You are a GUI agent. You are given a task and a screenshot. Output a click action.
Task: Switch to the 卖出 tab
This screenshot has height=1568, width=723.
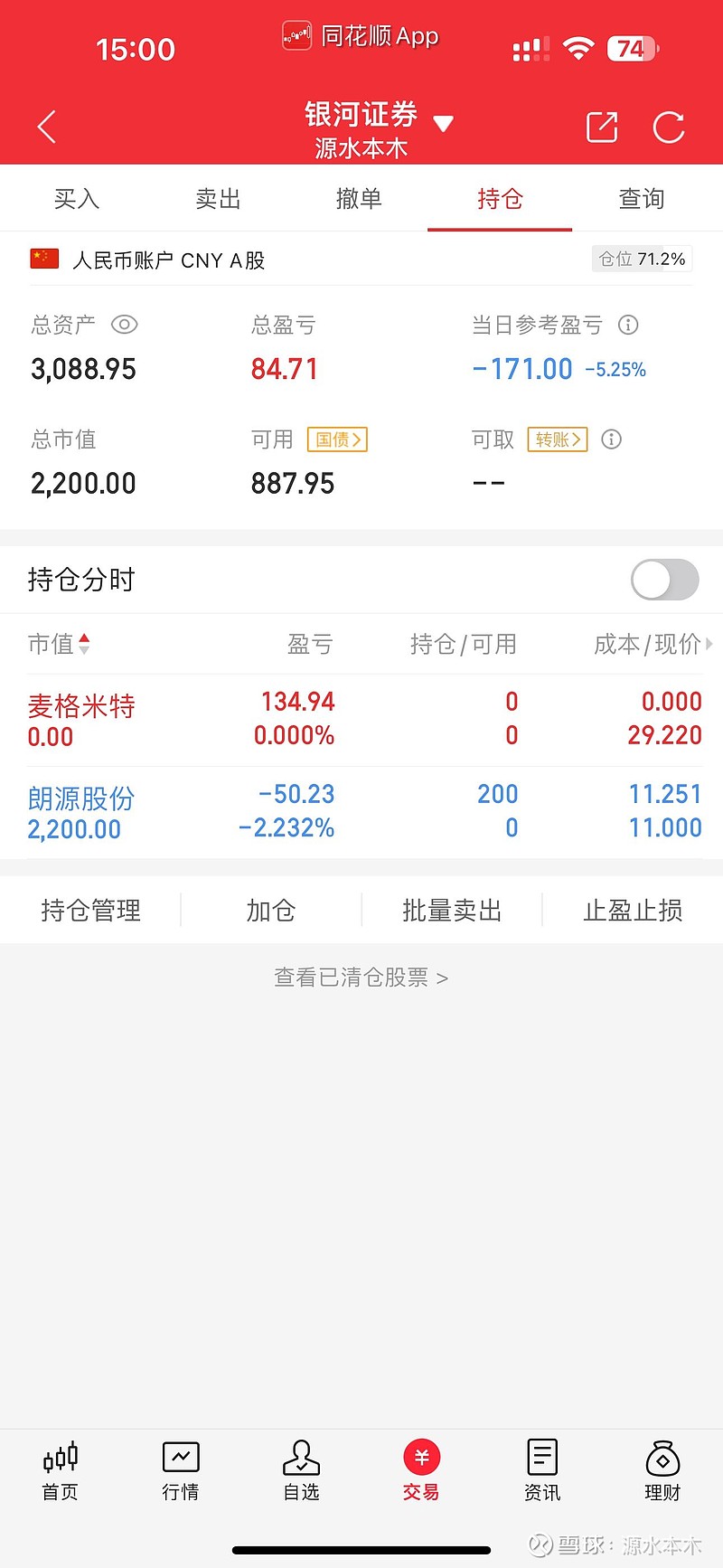click(219, 199)
